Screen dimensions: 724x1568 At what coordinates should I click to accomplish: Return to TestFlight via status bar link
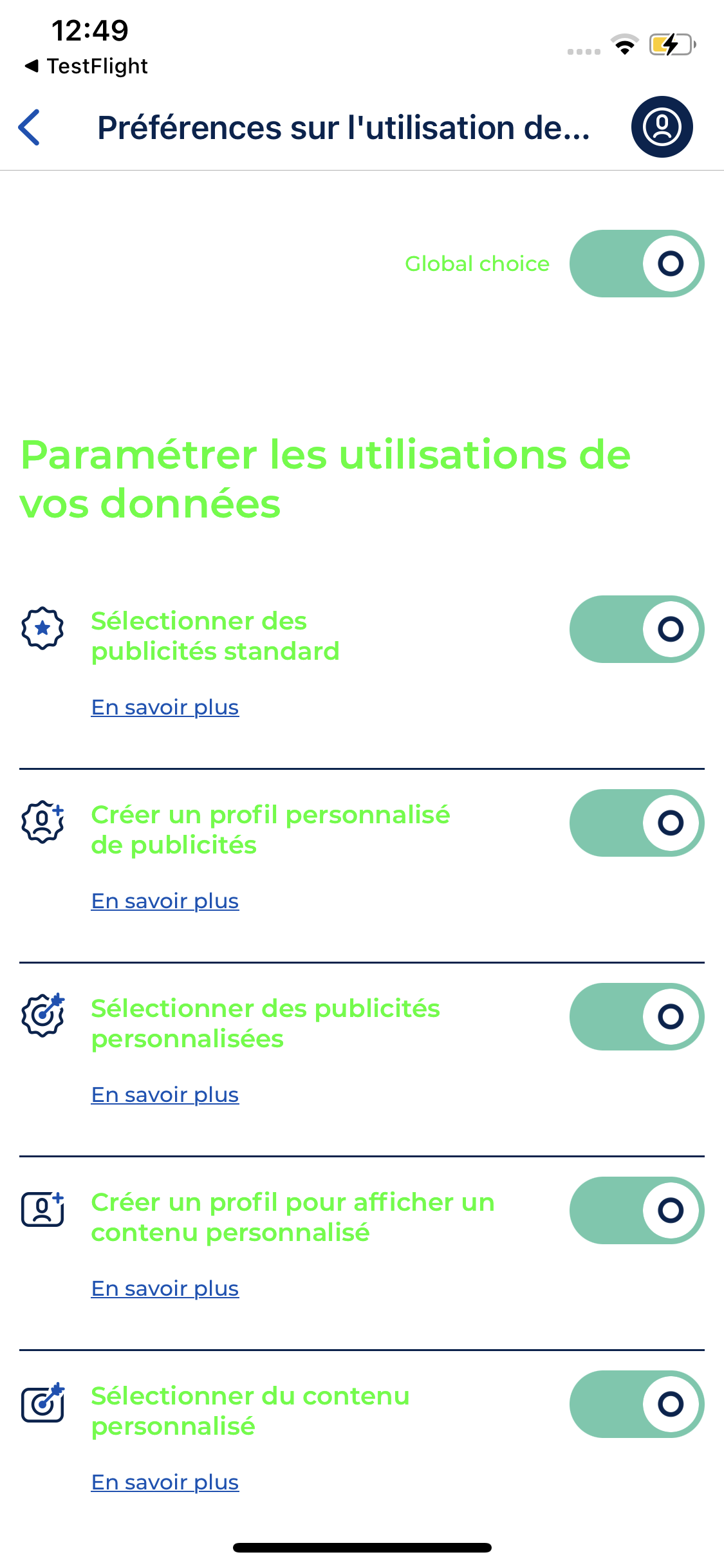click(x=87, y=66)
